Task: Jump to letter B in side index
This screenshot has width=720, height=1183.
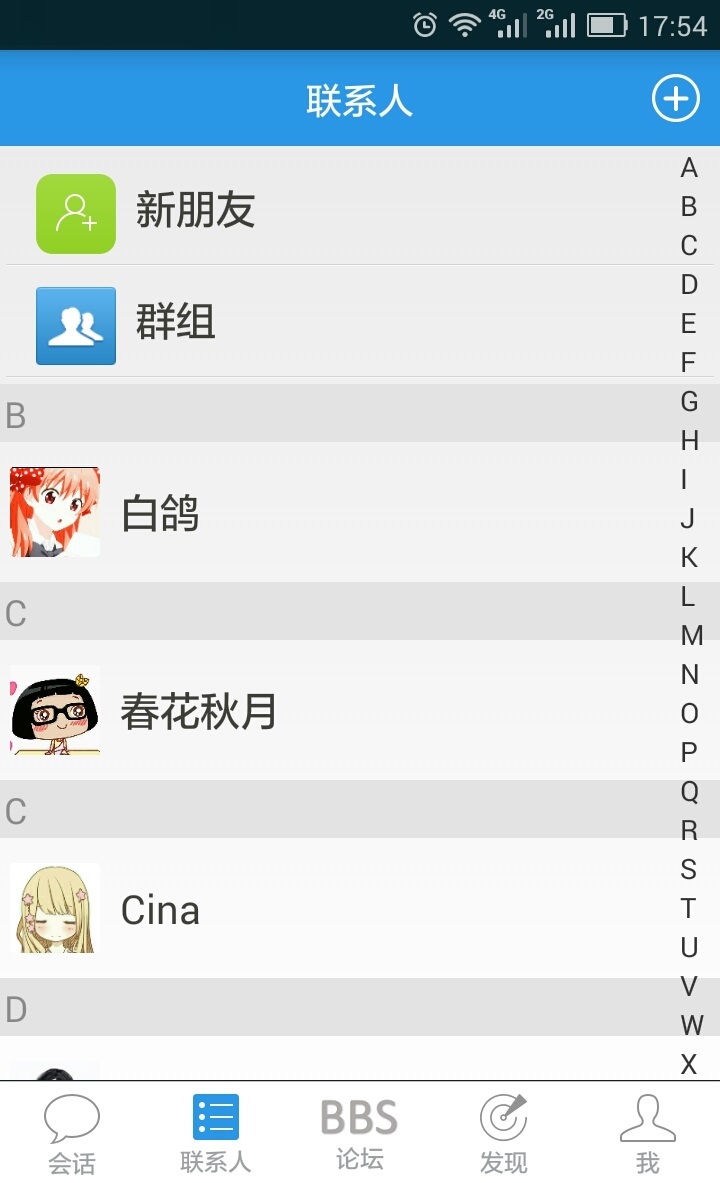Action: [689, 206]
